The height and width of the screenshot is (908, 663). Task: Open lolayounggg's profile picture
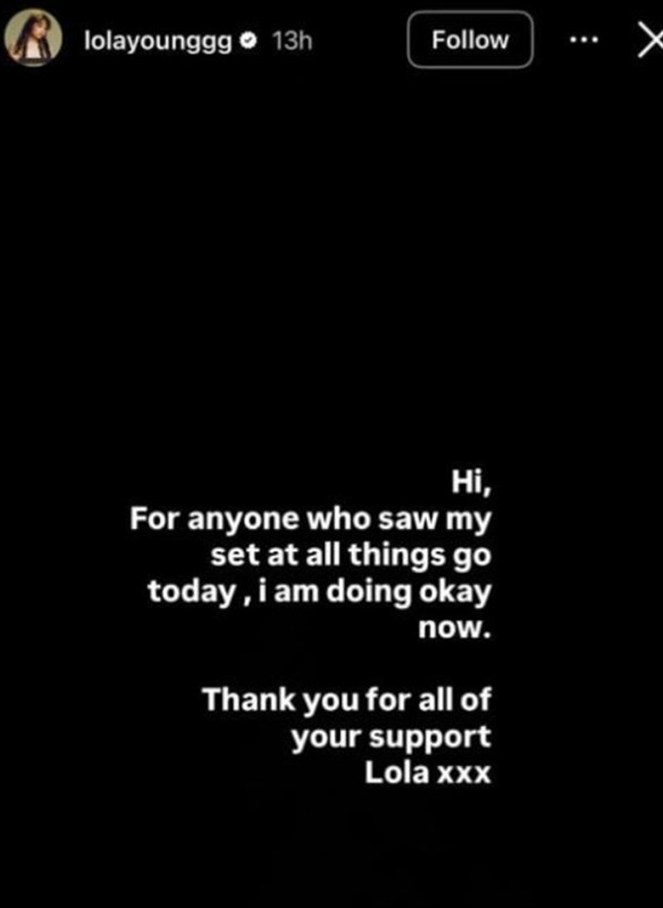click(x=32, y=41)
